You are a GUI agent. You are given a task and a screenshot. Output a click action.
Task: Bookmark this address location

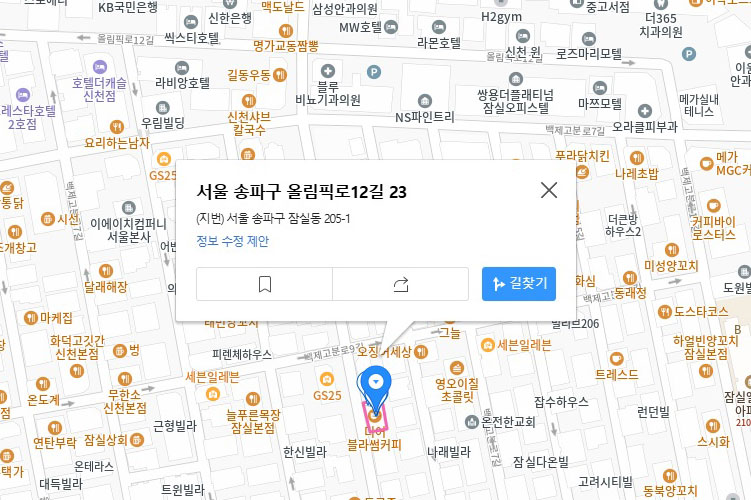click(265, 284)
